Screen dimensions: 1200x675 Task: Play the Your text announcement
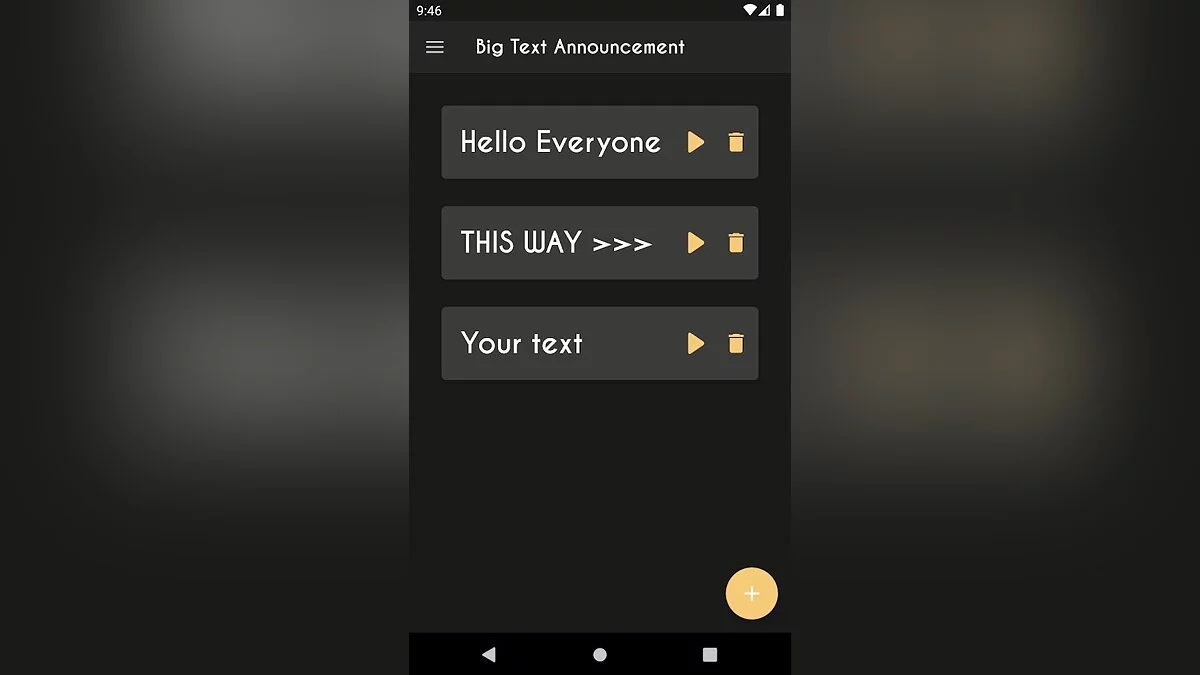coord(696,344)
